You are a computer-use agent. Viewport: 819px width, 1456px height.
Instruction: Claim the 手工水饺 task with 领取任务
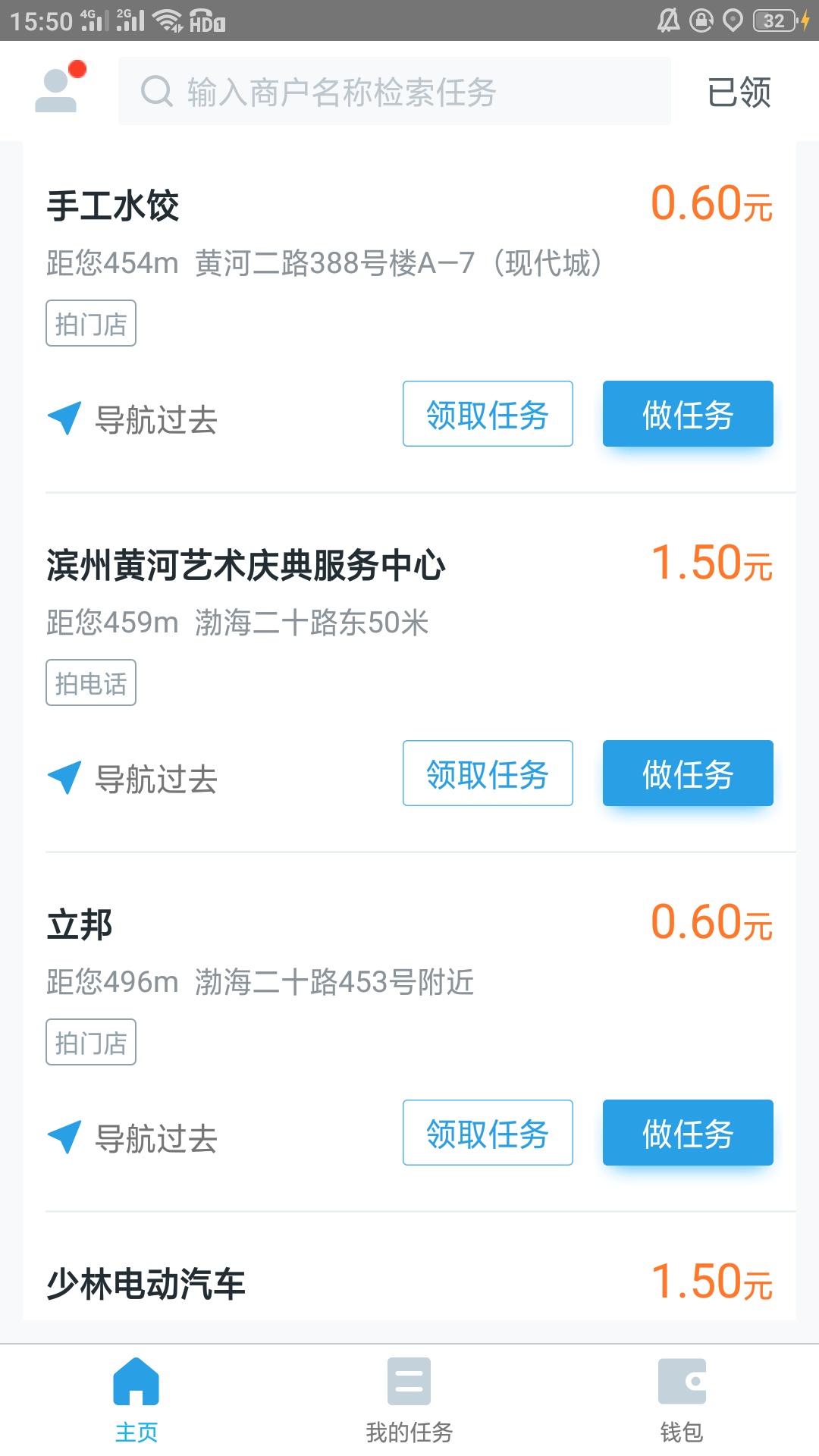488,414
